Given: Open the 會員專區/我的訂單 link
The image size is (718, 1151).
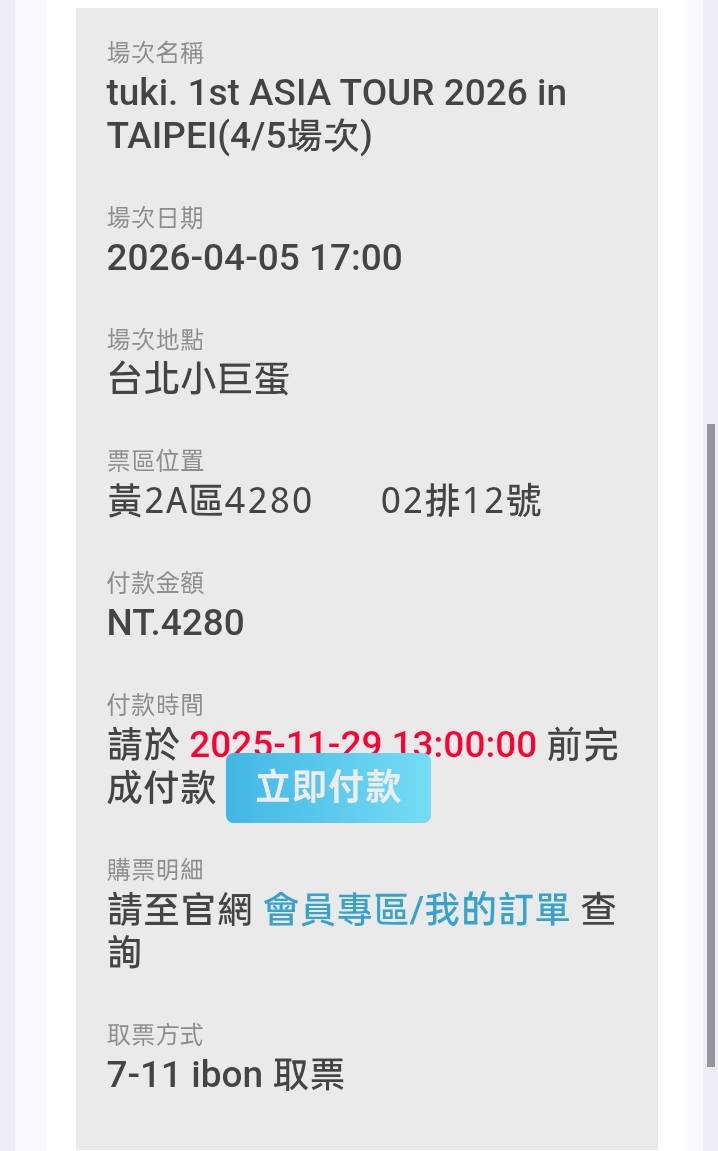Looking at the screenshot, I should tap(416, 910).
